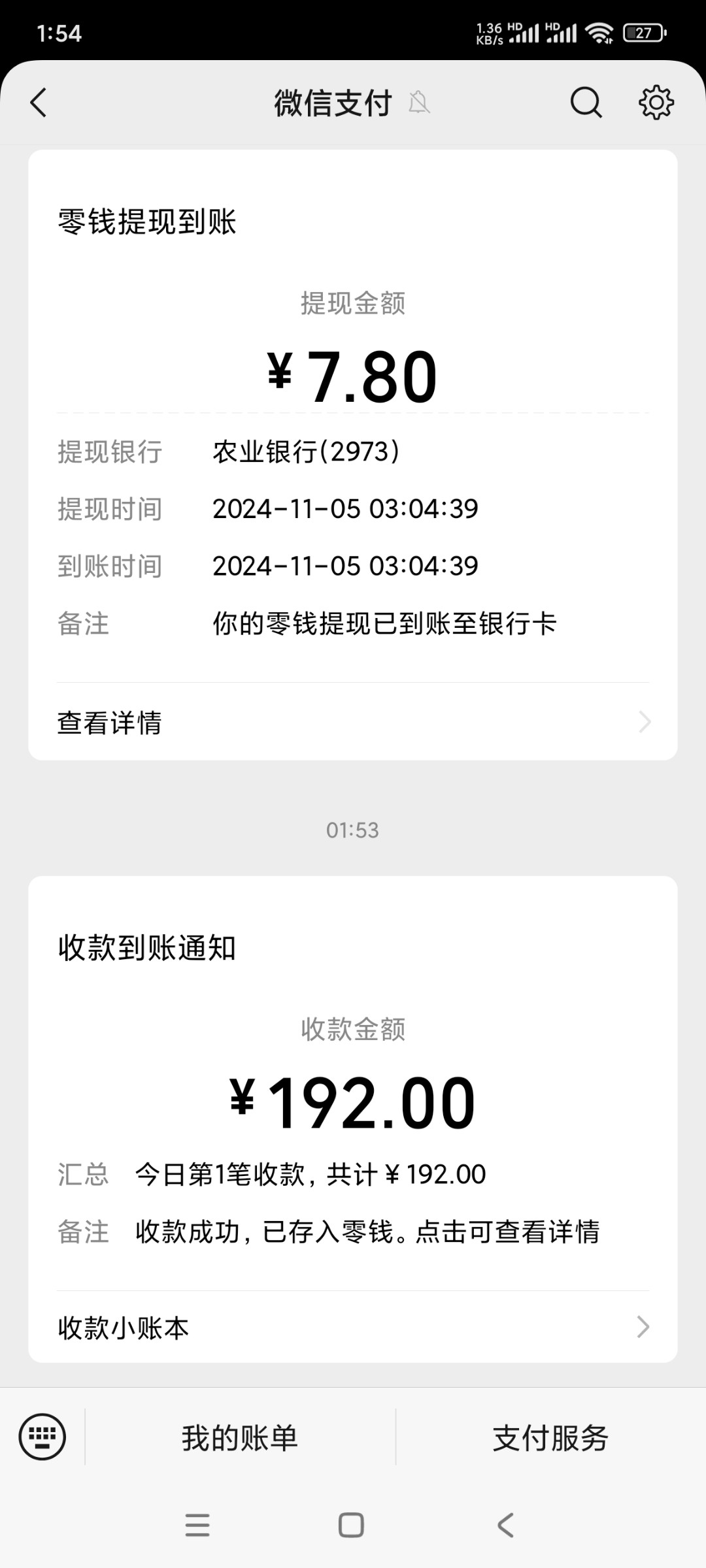Open 支付服务 menu
The image size is (706, 1568).
pos(551,1437)
